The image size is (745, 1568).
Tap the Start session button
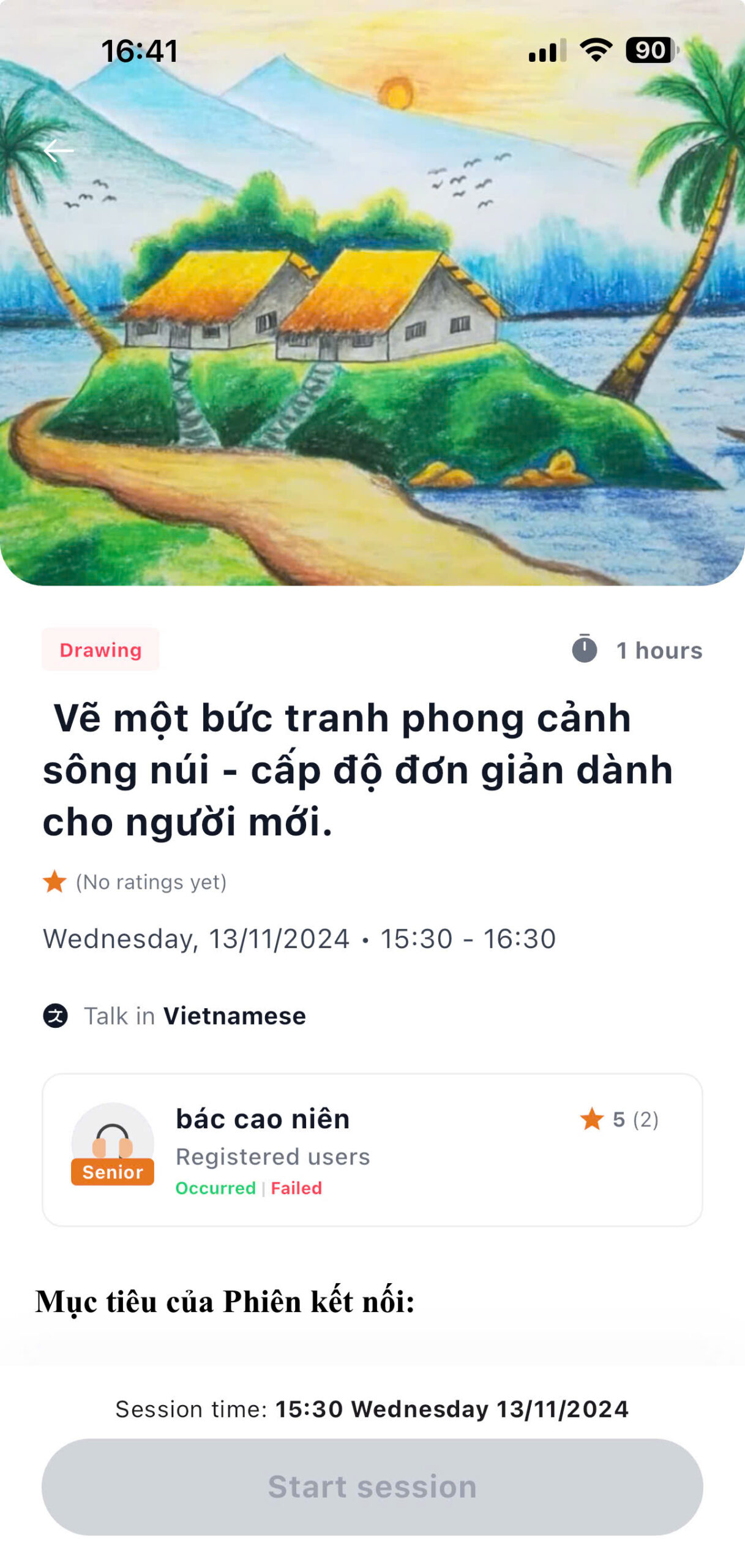(x=372, y=1485)
